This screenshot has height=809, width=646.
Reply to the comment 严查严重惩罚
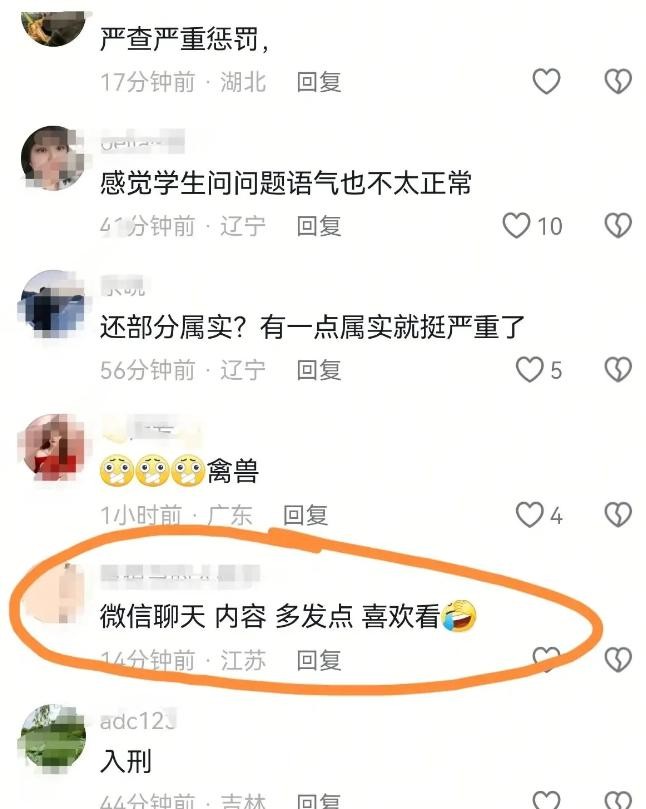319,82
